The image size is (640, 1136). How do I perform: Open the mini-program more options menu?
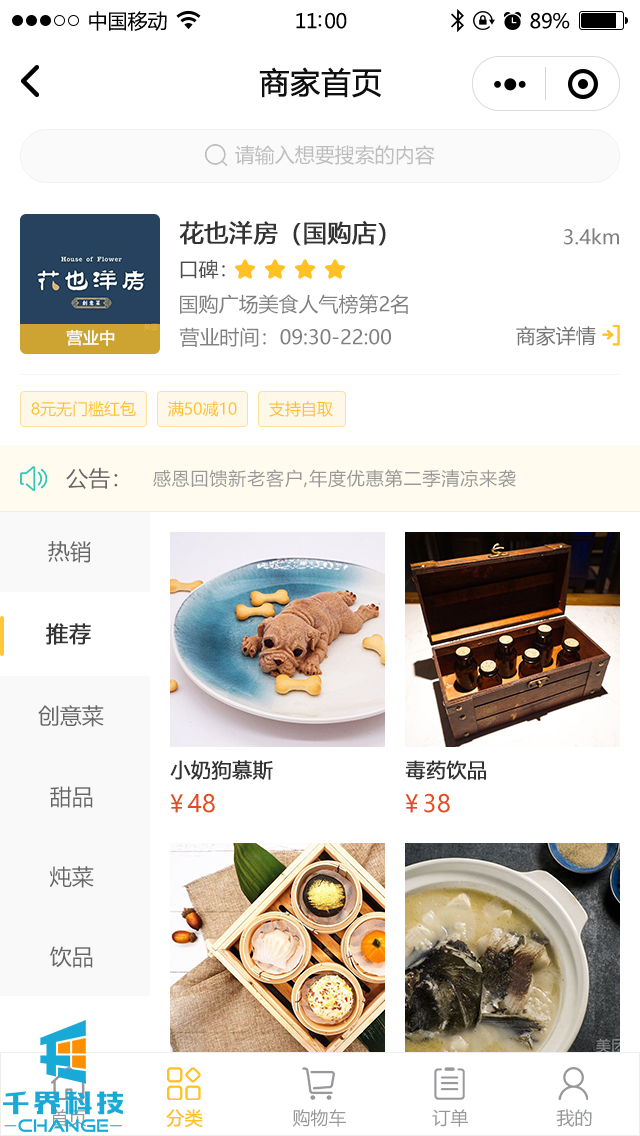point(510,84)
